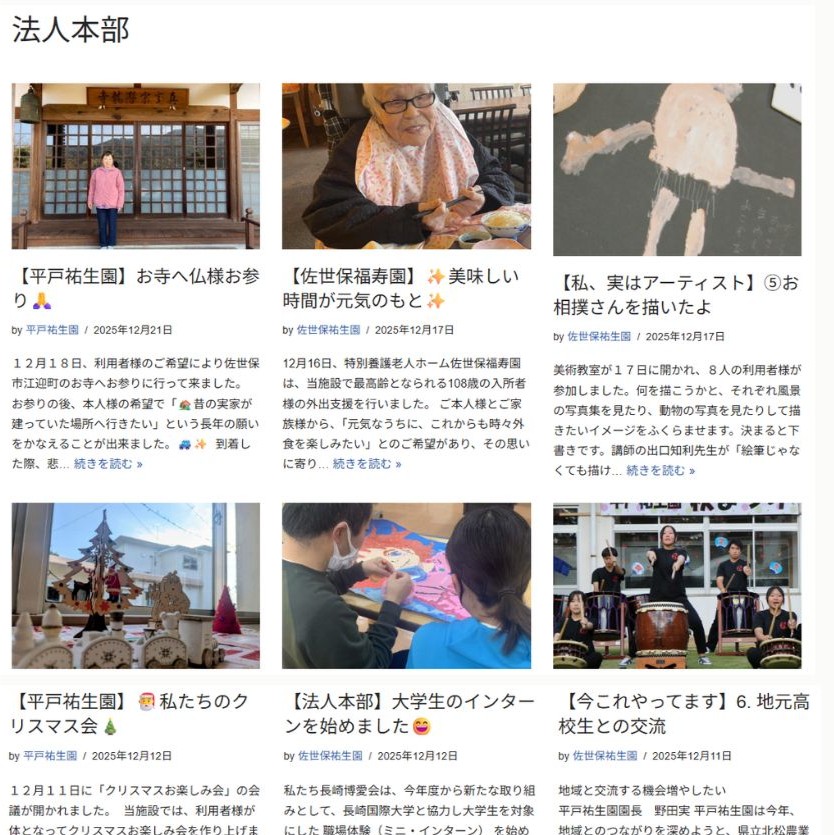This screenshot has height=835, width=834.
Task: Tap author 佐世保祐生園 on the internship post
Action: pyautogui.click(x=328, y=756)
